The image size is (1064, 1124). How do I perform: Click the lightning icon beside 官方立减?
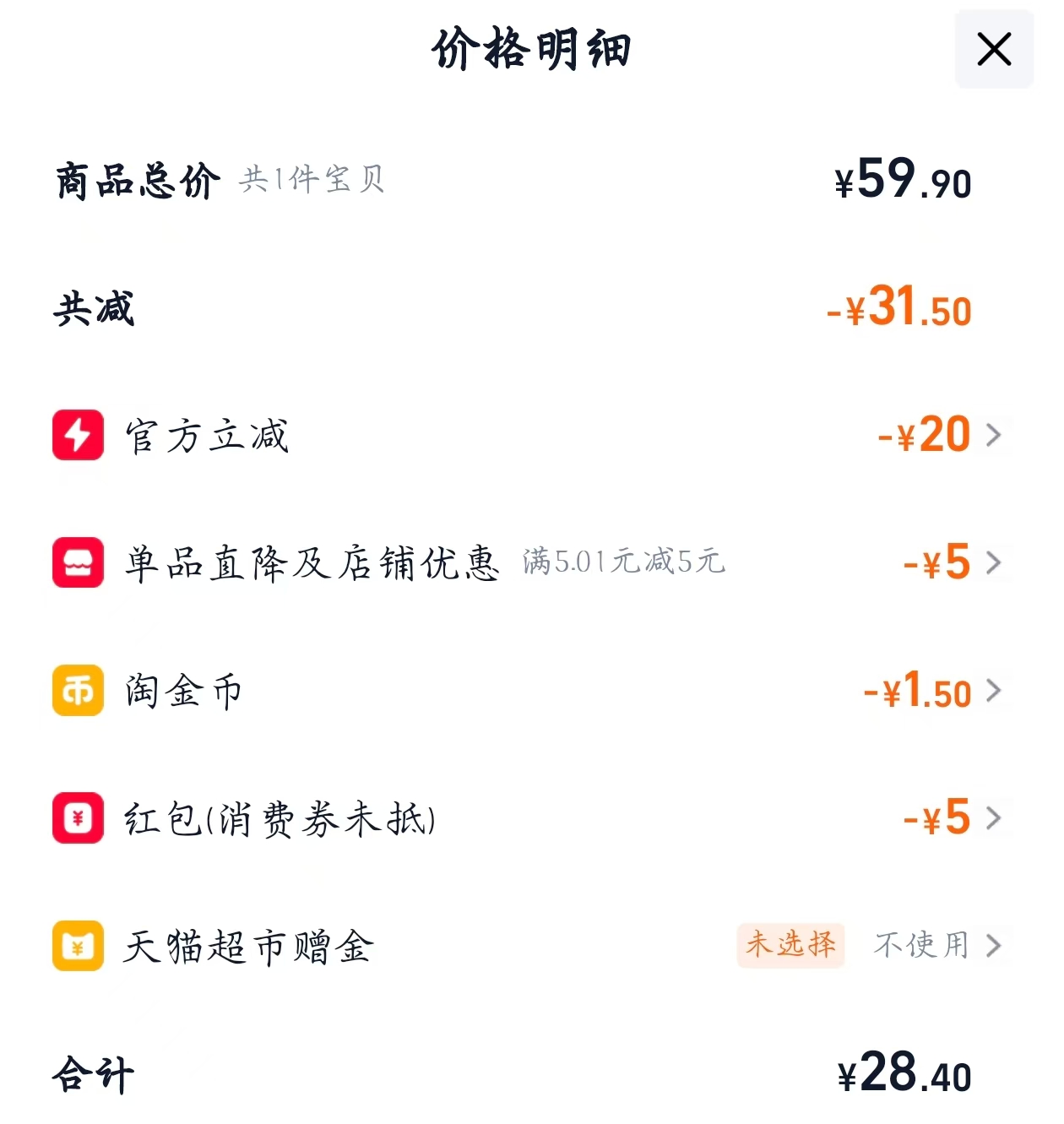pos(78,435)
